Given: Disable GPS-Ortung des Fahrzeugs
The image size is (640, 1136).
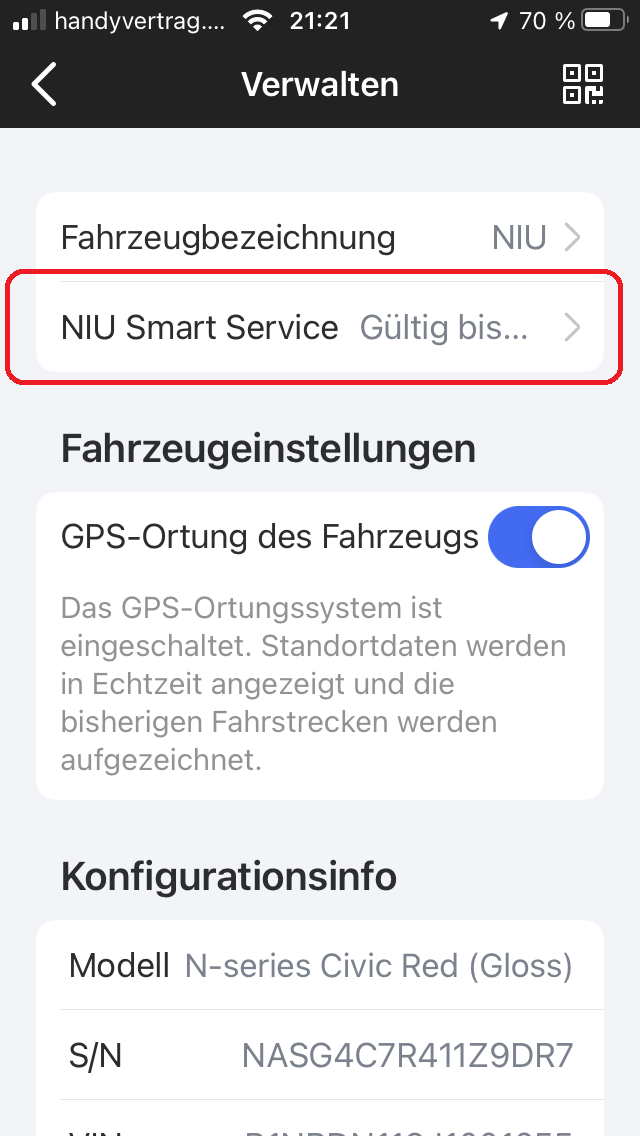Looking at the screenshot, I should (539, 538).
